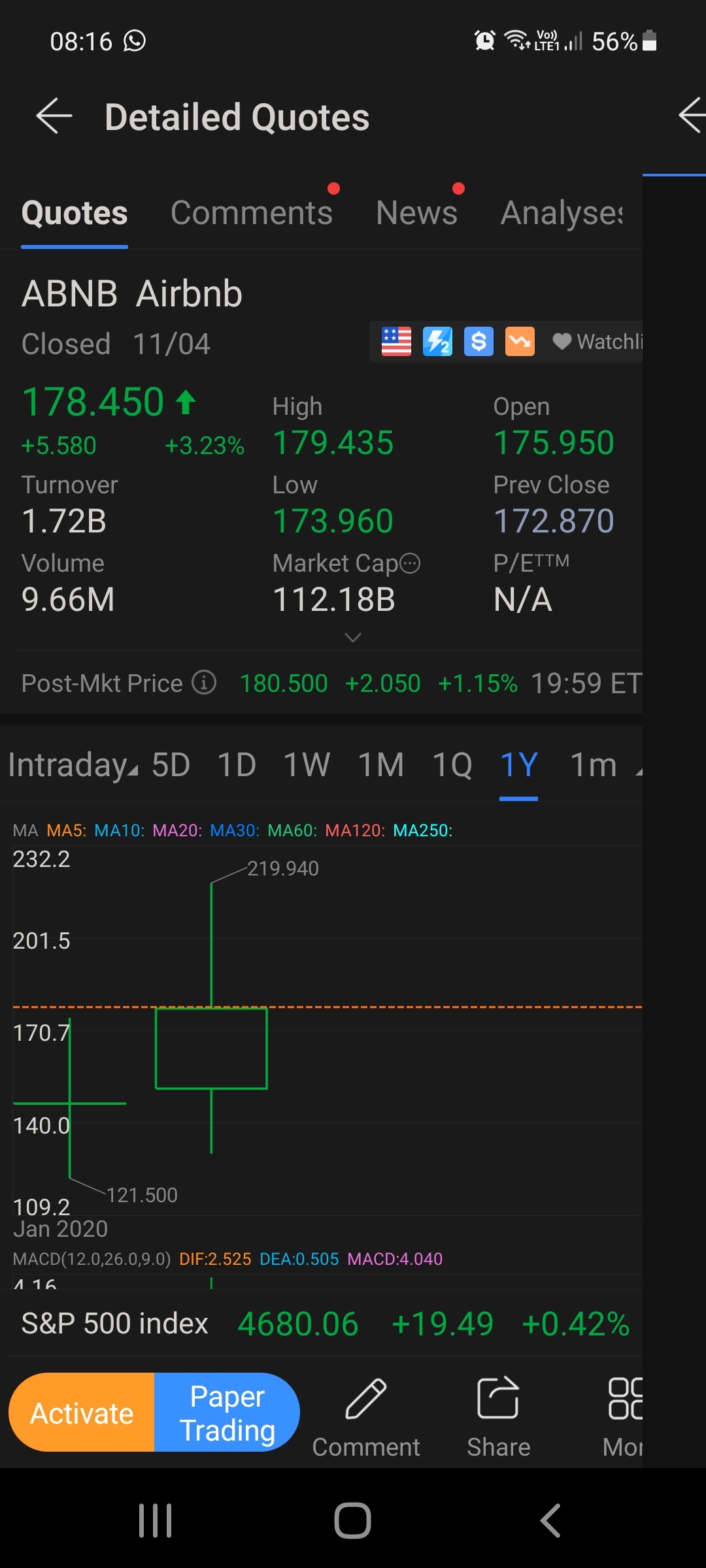This screenshot has width=706, height=1568.
Task: Select the 1M chart period
Action: (381, 765)
